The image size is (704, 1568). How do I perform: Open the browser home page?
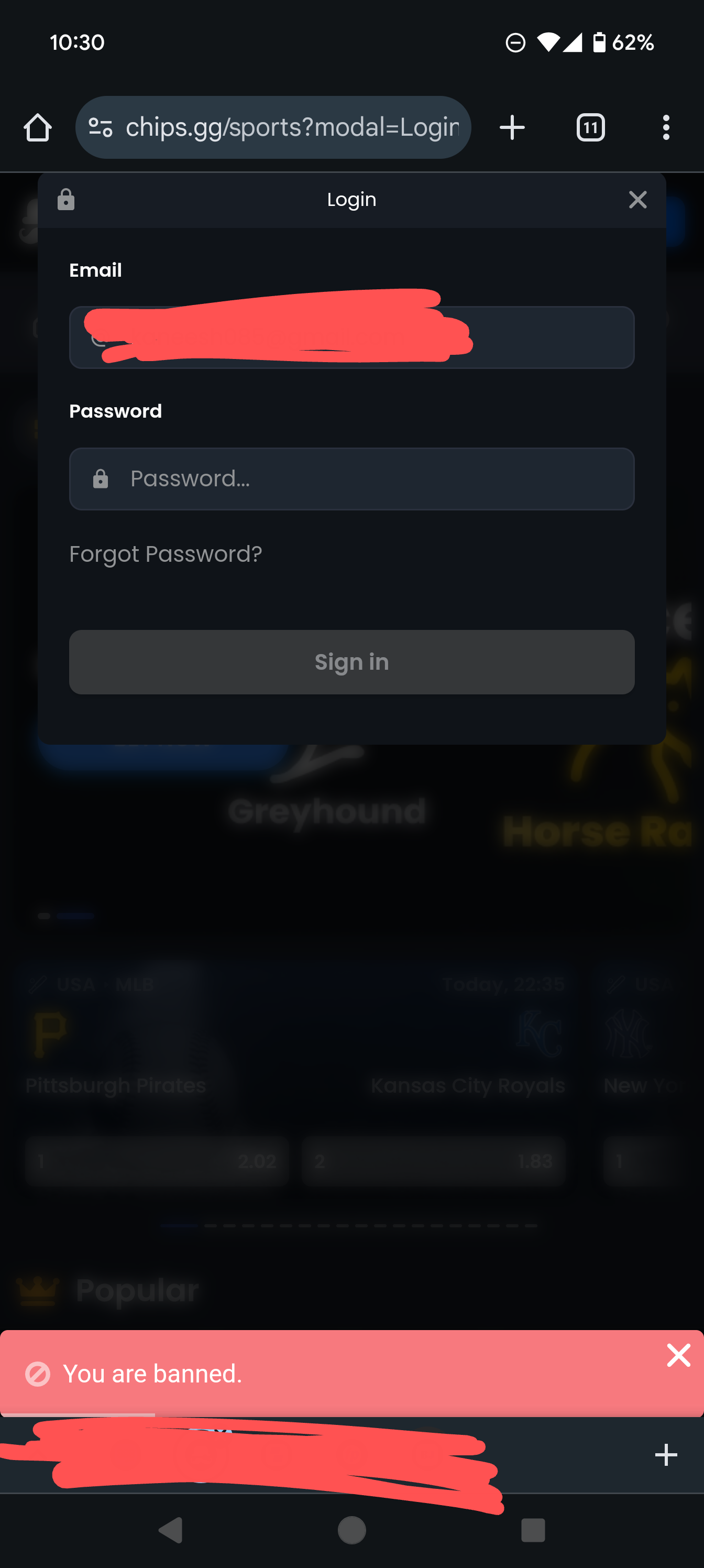[x=38, y=128]
